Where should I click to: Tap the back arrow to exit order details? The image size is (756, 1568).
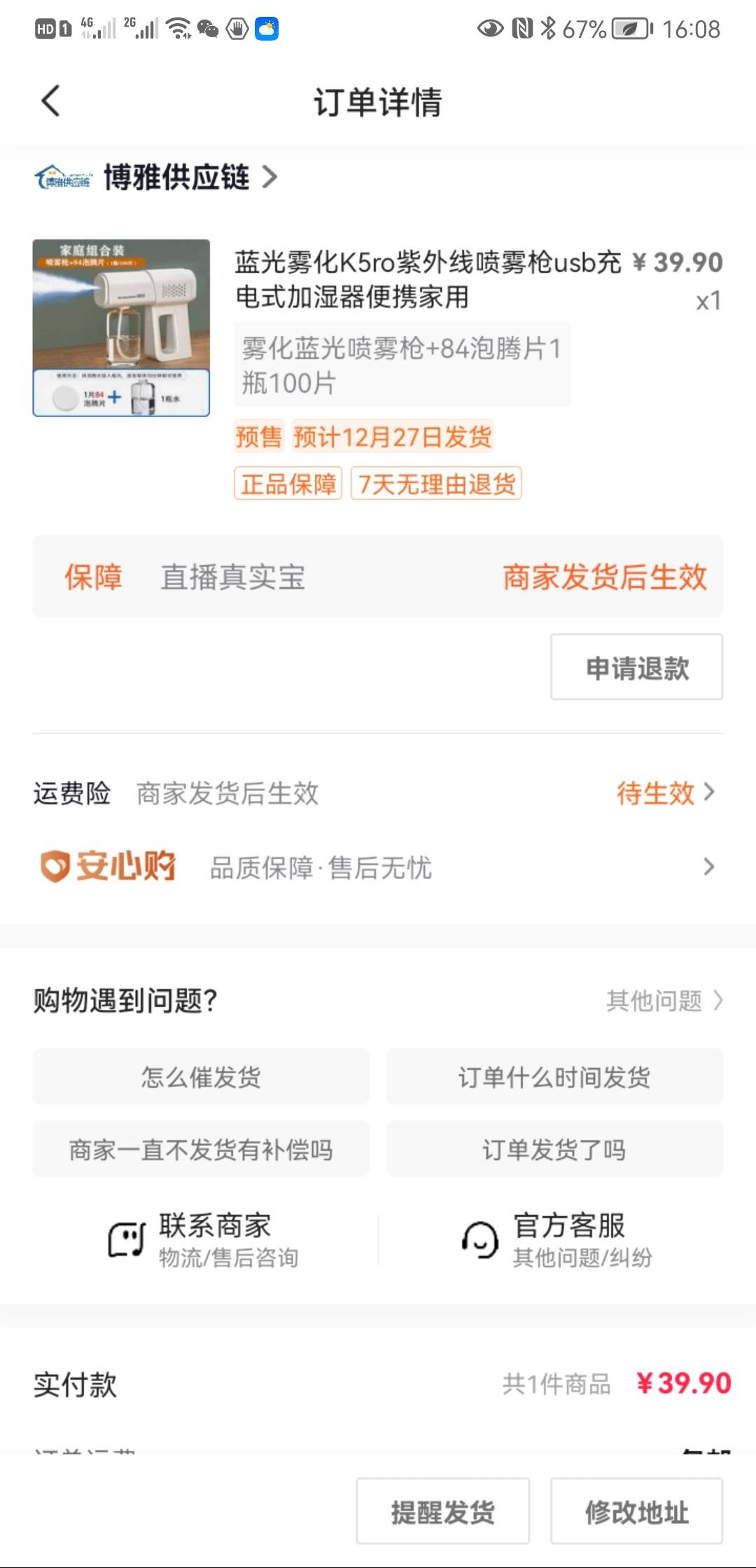[x=49, y=101]
